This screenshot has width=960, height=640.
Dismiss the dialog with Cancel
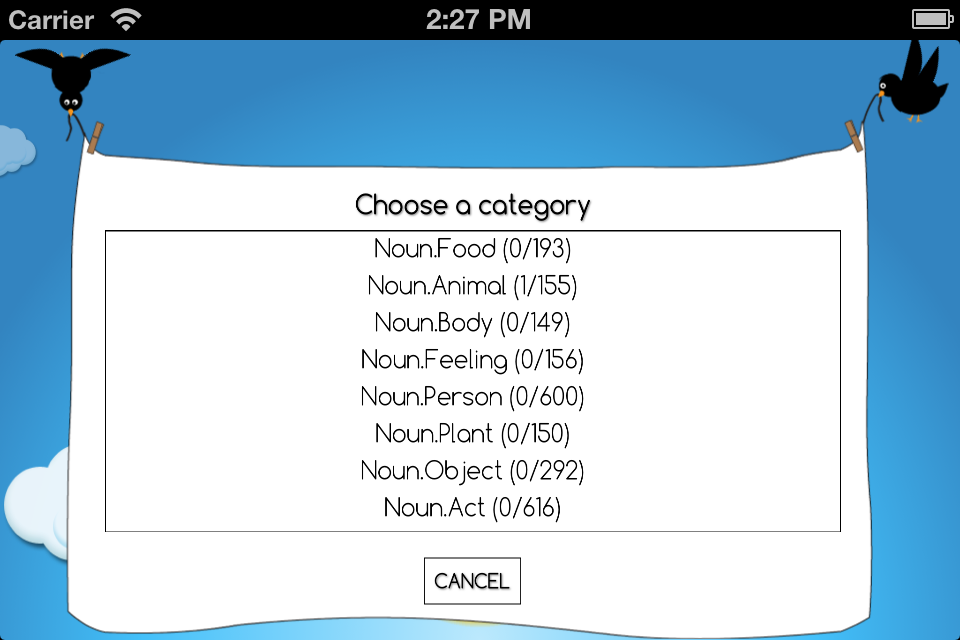pos(472,581)
